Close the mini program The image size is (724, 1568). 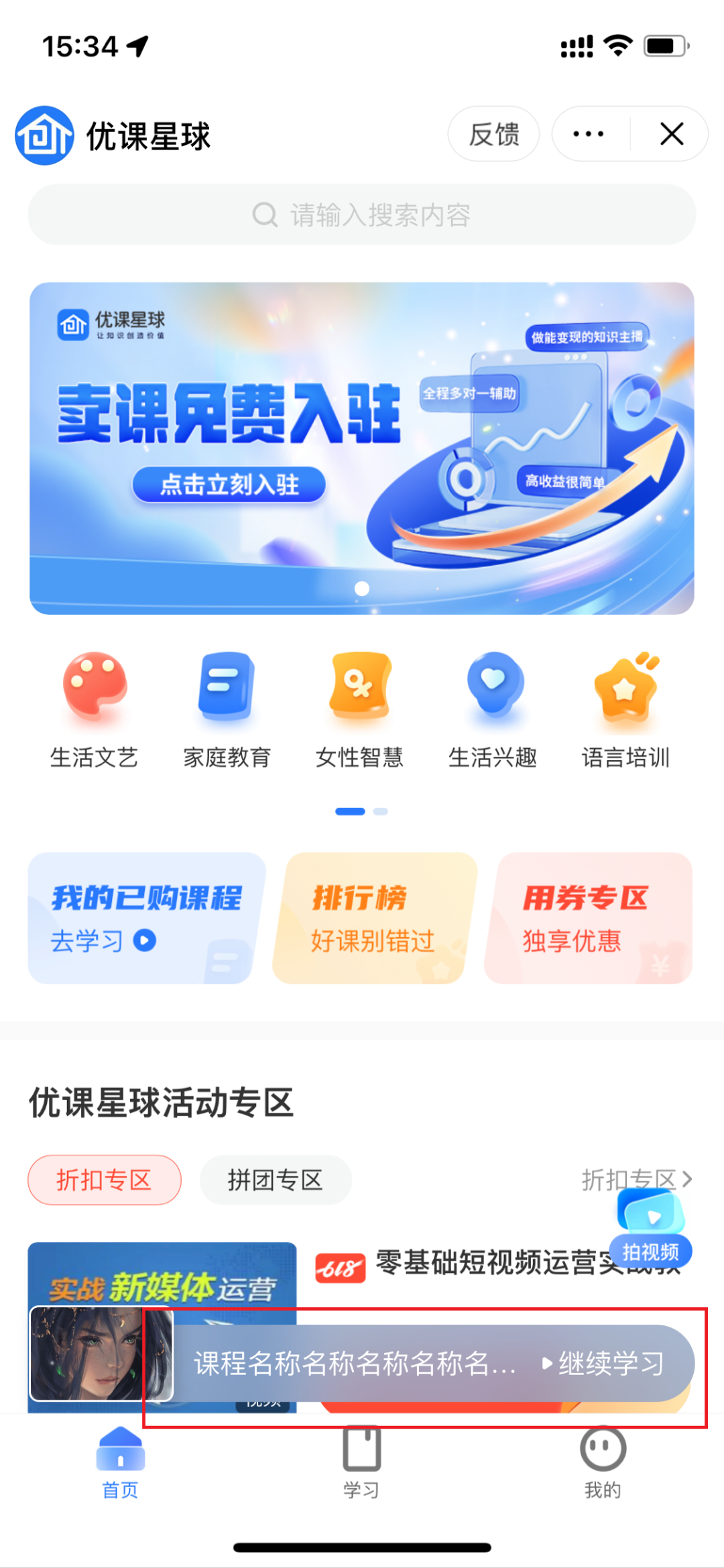point(671,134)
